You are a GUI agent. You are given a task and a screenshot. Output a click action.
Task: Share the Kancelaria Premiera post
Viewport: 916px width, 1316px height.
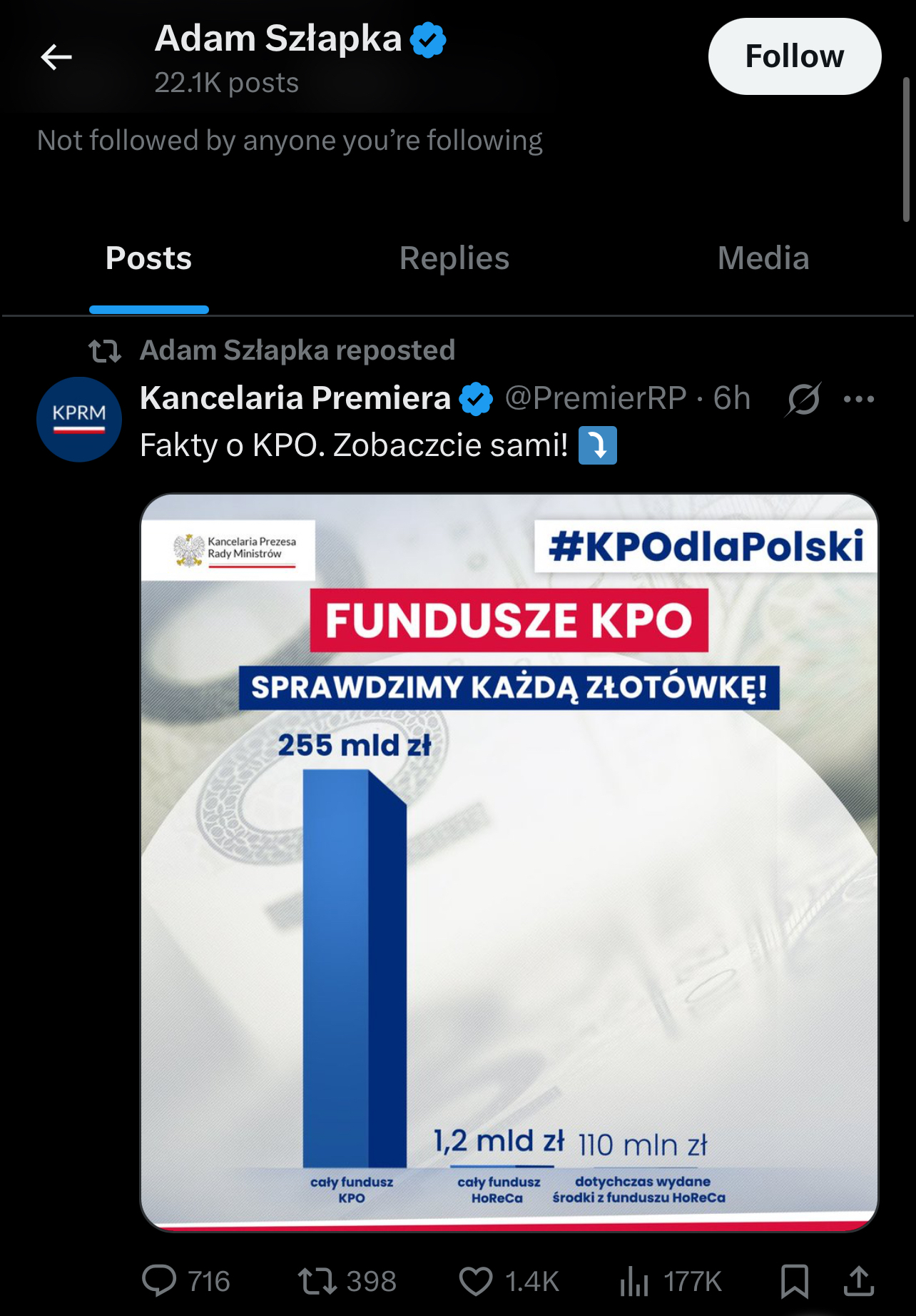pyautogui.click(x=858, y=1281)
